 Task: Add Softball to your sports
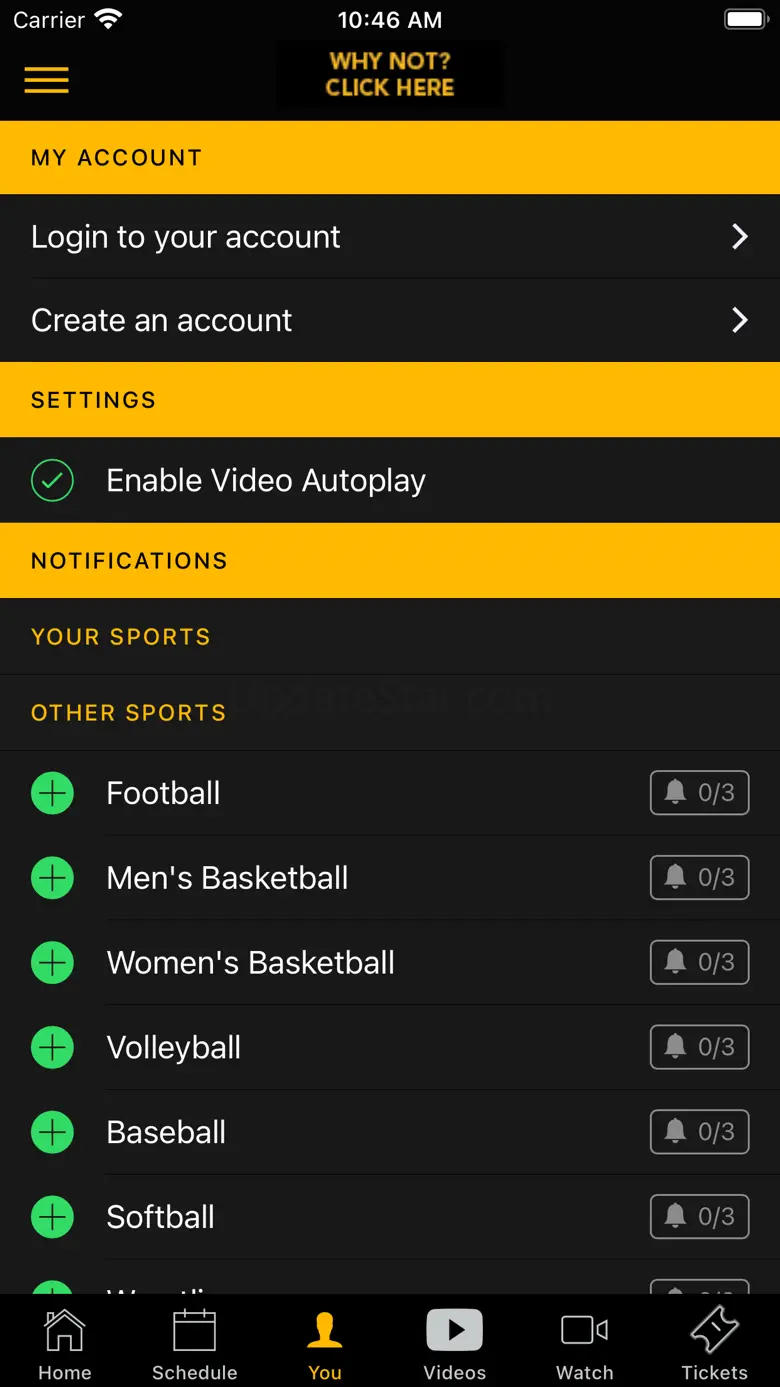[52, 1217]
